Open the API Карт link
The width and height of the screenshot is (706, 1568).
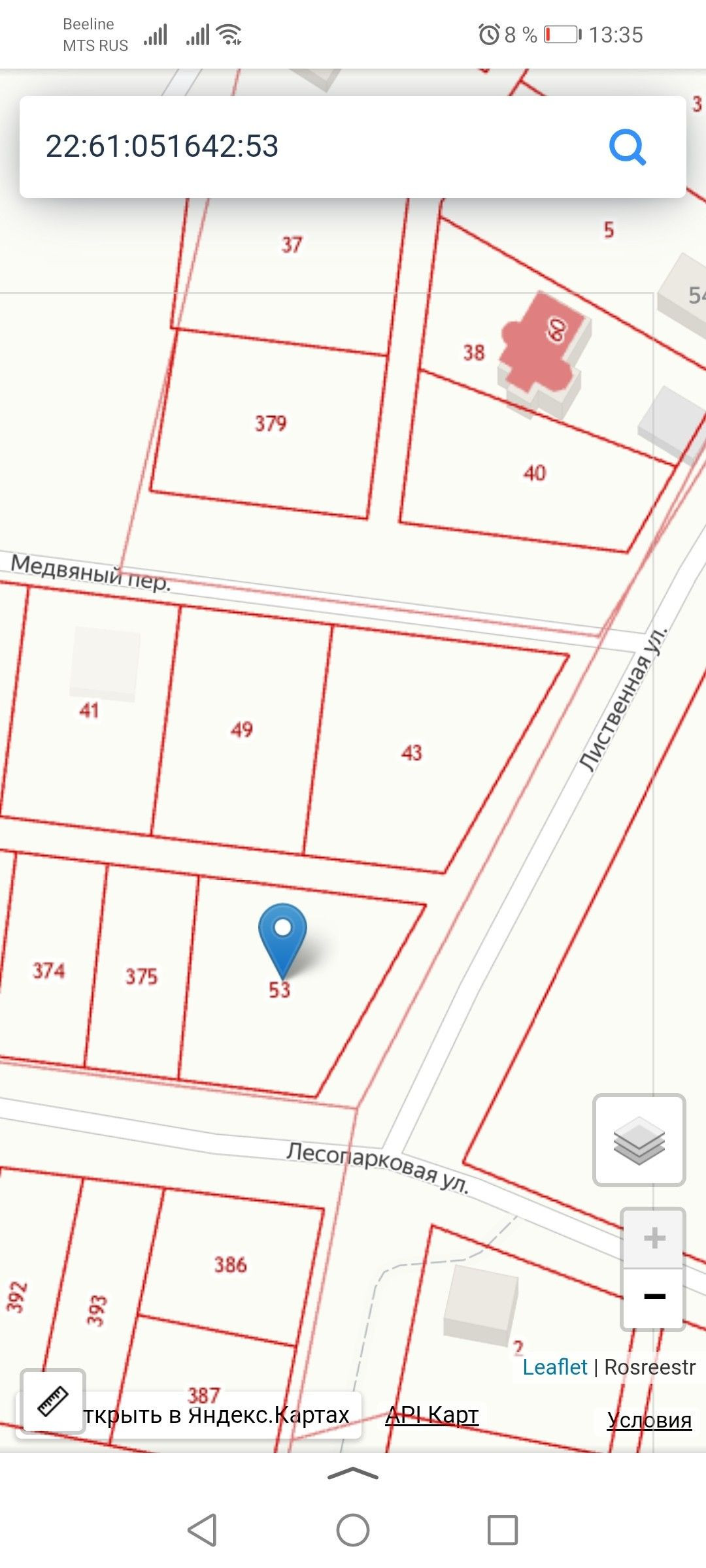coord(432,1414)
